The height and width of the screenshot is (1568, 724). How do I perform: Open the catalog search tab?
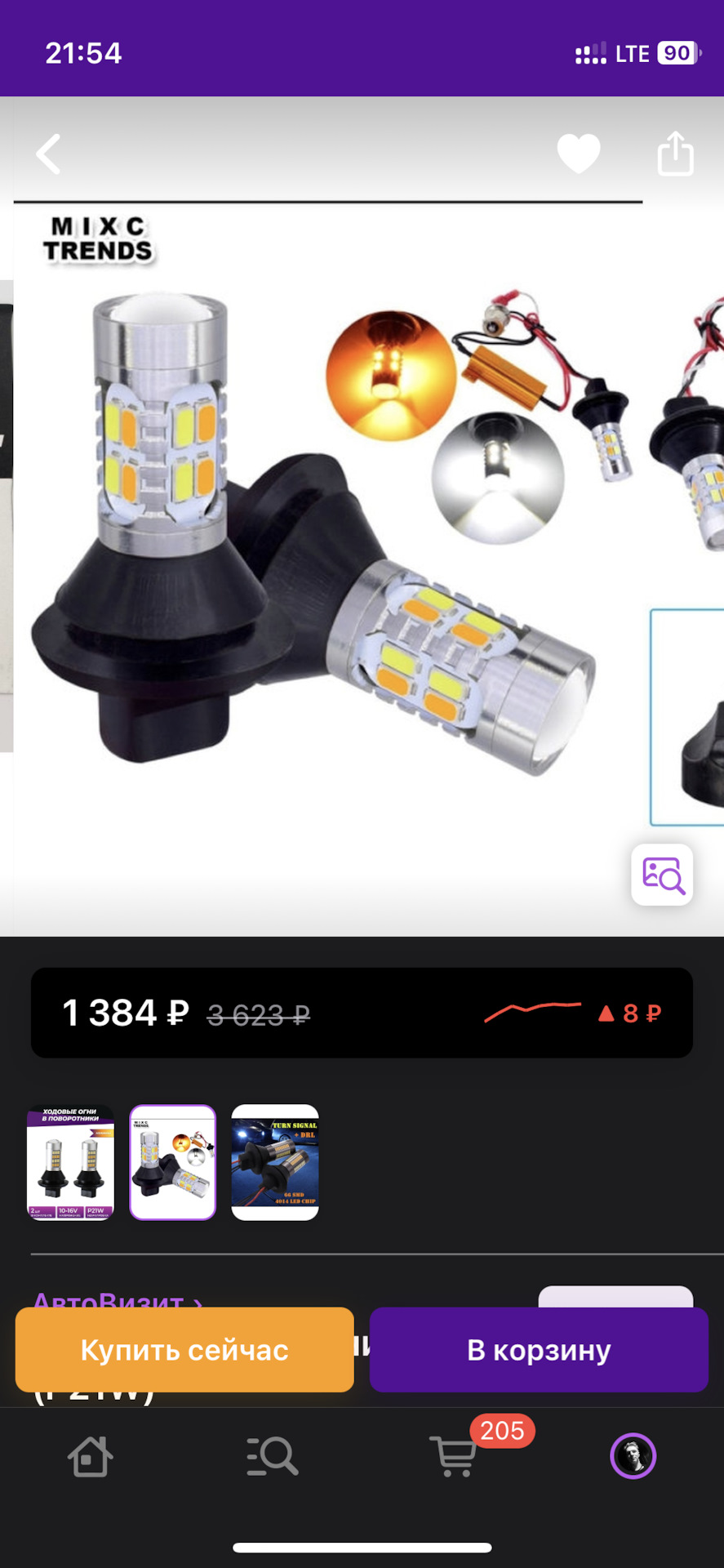tap(272, 1456)
